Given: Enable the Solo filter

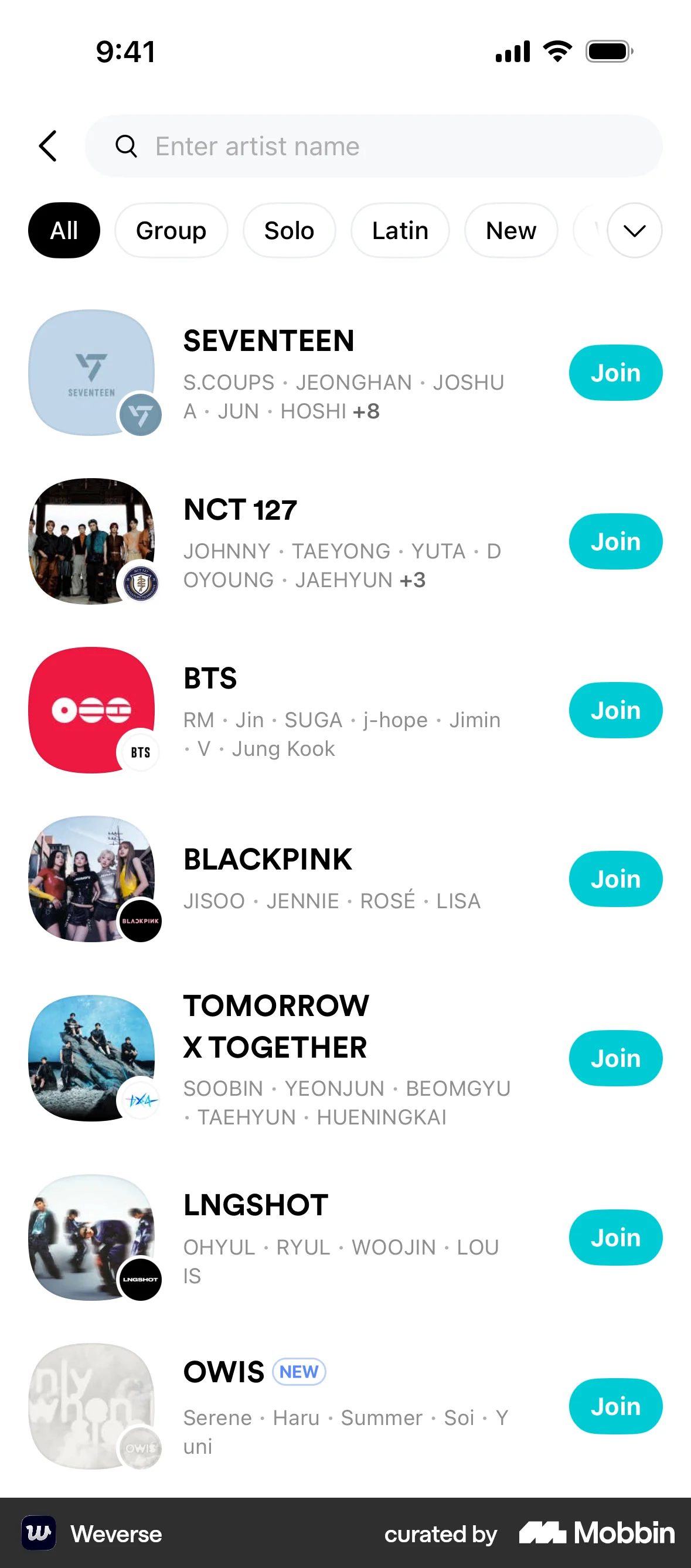Looking at the screenshot, I should (289, 231).
